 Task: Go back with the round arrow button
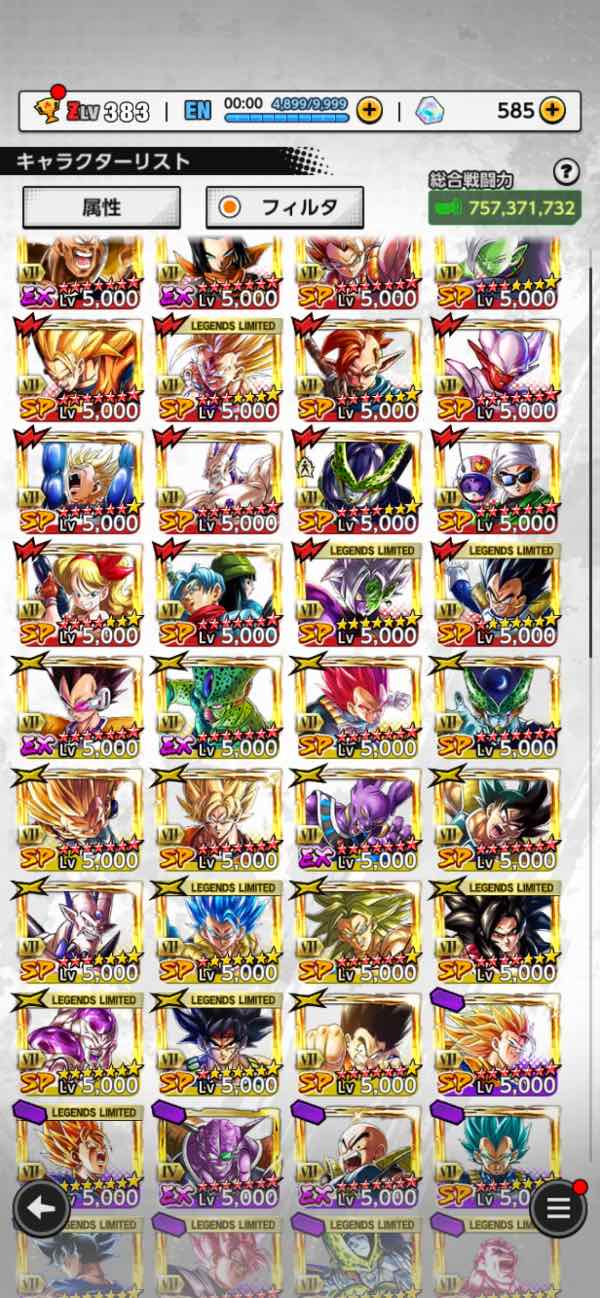(x=41, y=1208)
